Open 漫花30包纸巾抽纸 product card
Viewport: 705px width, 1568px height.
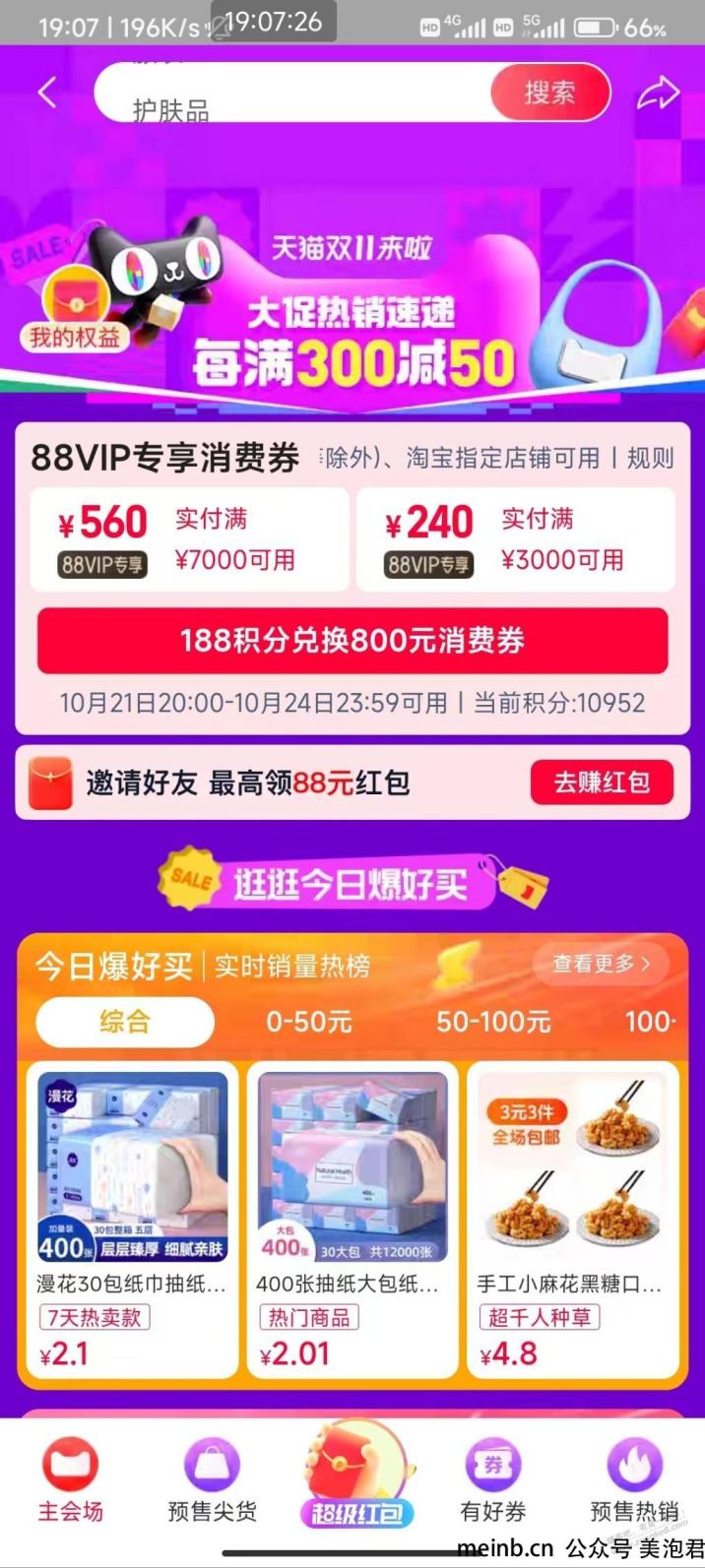coord(132,1219)
